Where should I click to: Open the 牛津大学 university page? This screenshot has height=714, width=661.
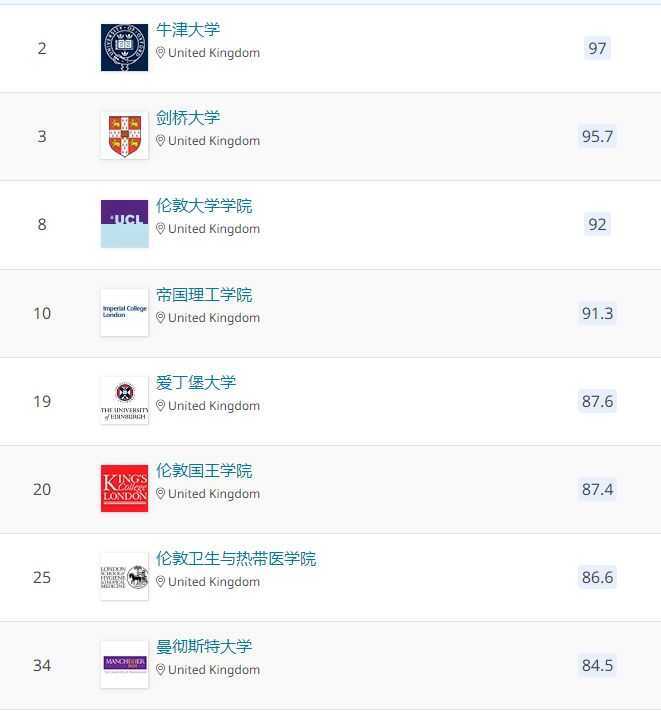[x=188, y=30]
